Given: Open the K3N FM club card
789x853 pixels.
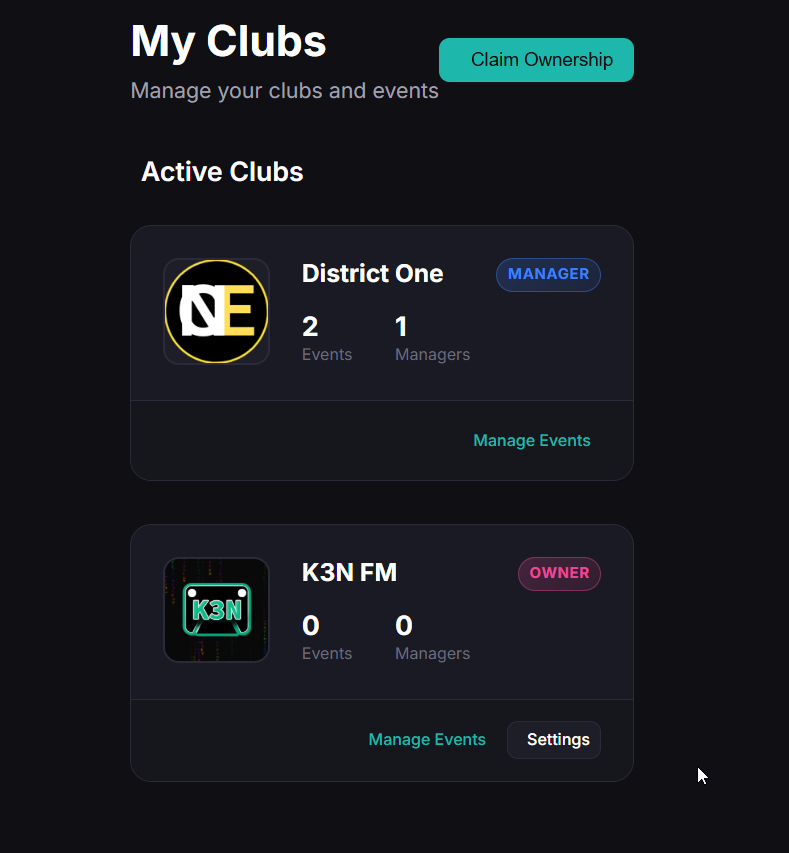Looking at the screenshot, I should point(349,573).
